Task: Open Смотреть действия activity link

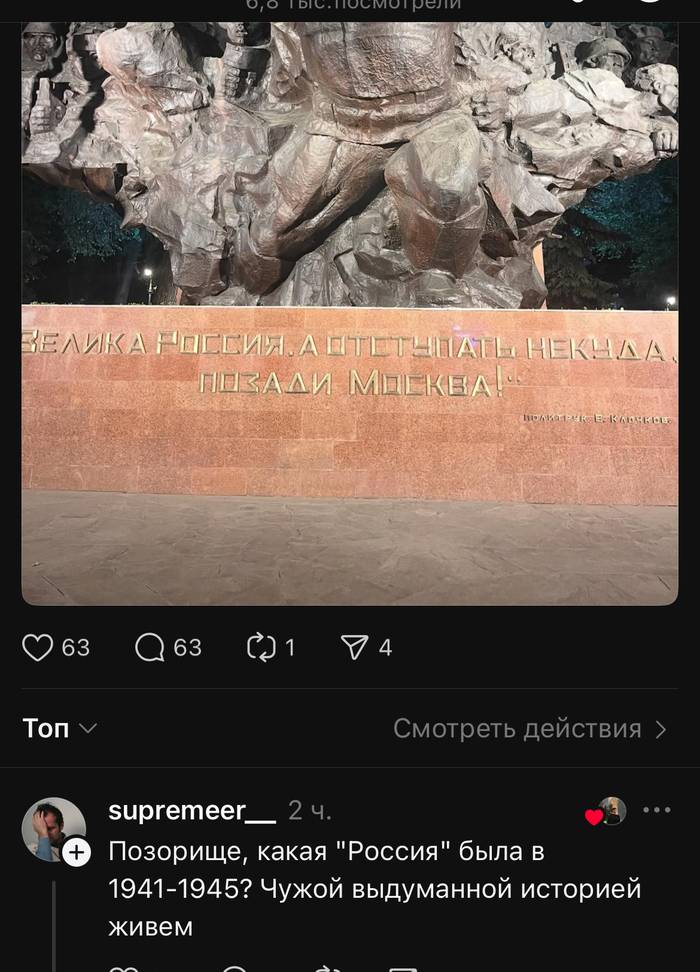Action: [x=529, y=729]
